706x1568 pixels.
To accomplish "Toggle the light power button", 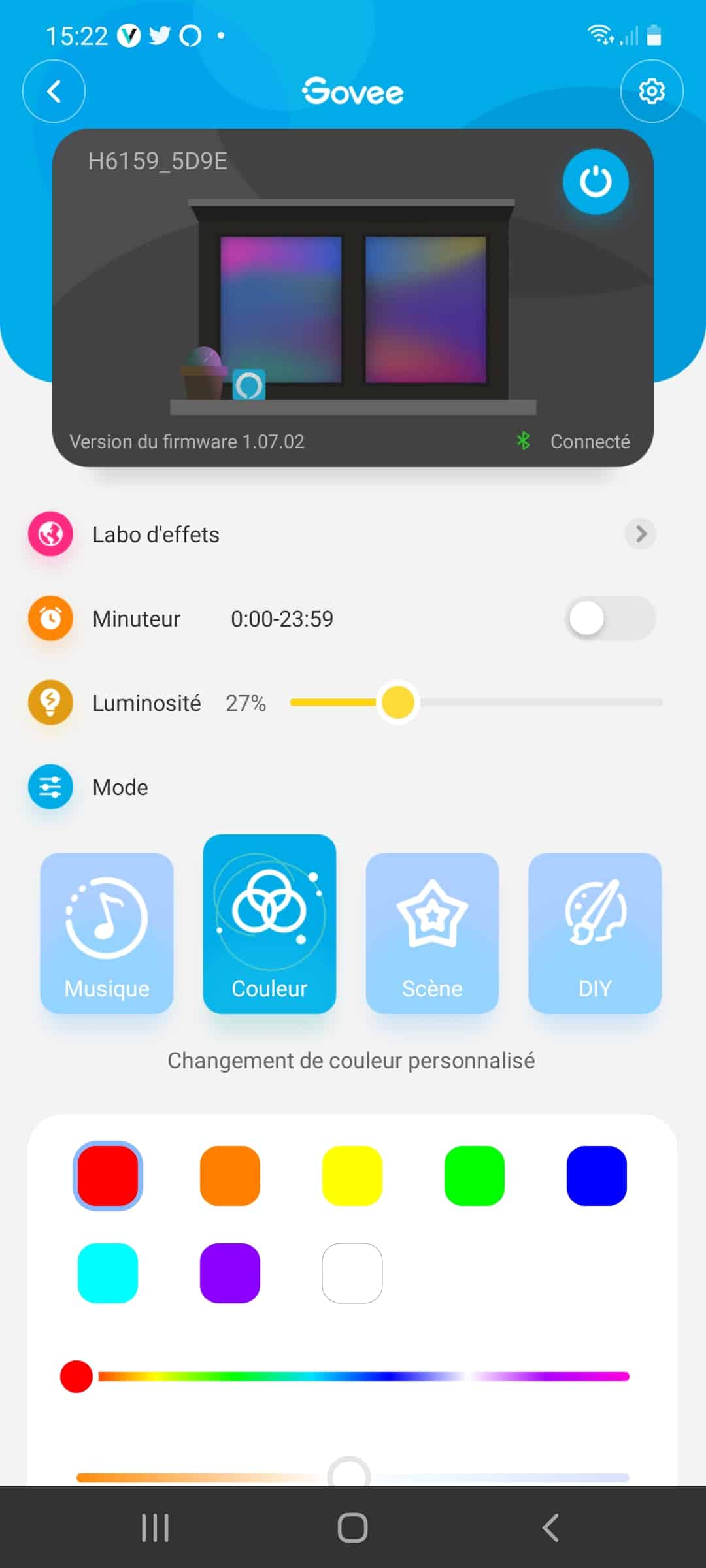I will tap(596, 182).
